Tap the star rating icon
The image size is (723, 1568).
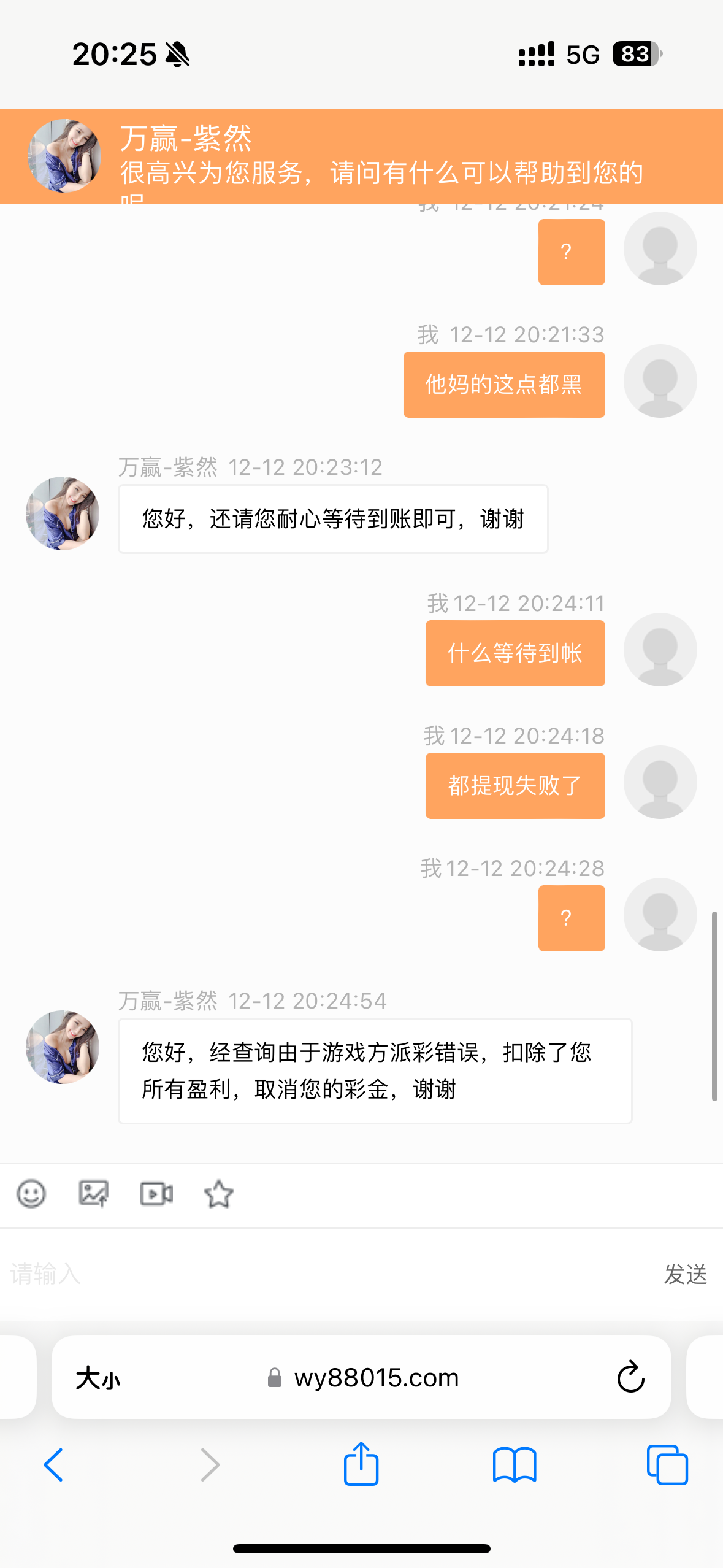pyautogui.click(x=219, y=1194)
